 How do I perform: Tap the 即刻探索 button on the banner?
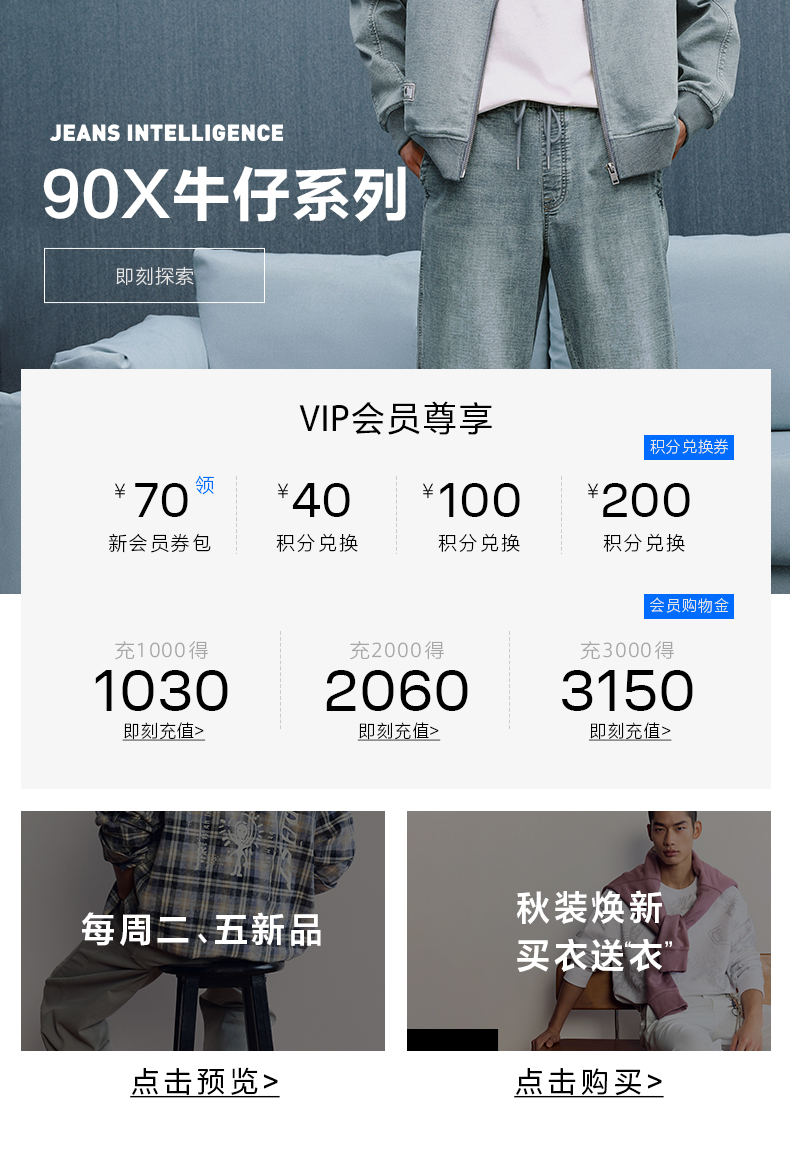154,275
